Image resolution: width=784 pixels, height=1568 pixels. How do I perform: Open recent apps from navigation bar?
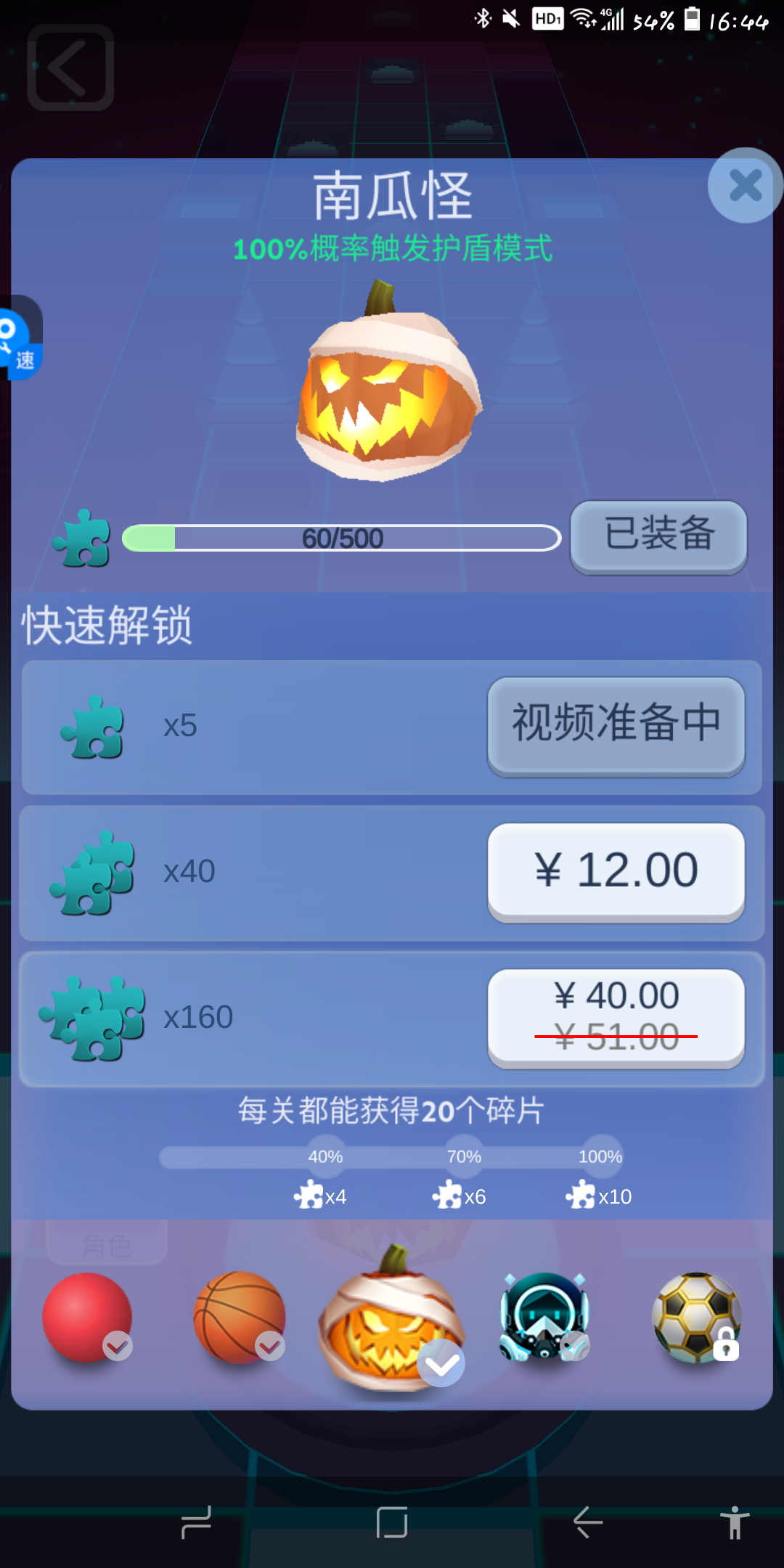[196, 1522]
